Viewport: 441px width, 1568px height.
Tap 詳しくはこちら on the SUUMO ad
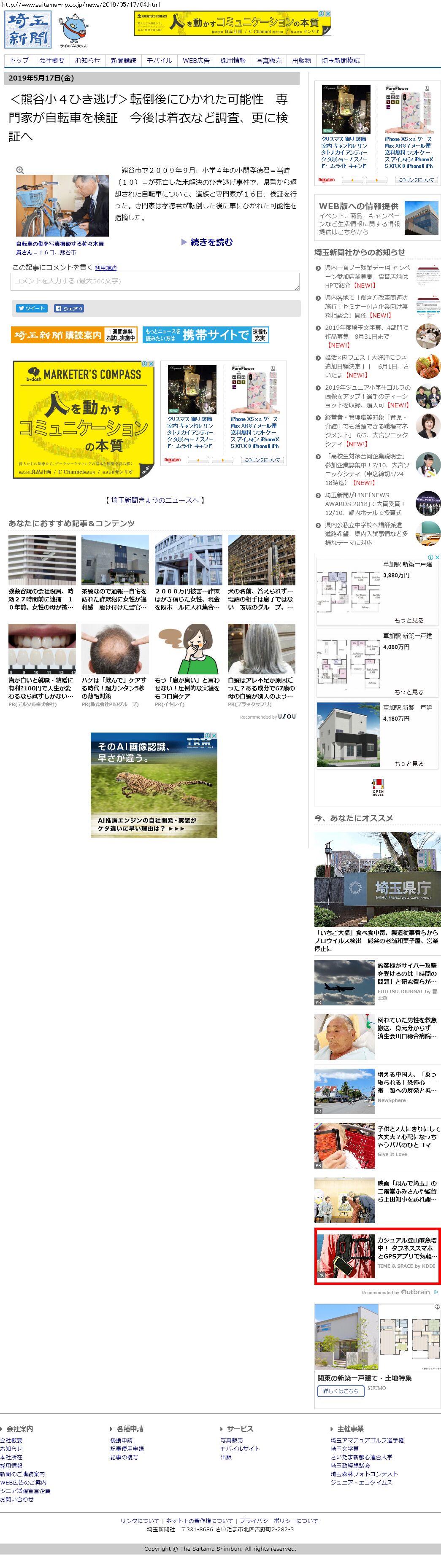click(341, 1391)
